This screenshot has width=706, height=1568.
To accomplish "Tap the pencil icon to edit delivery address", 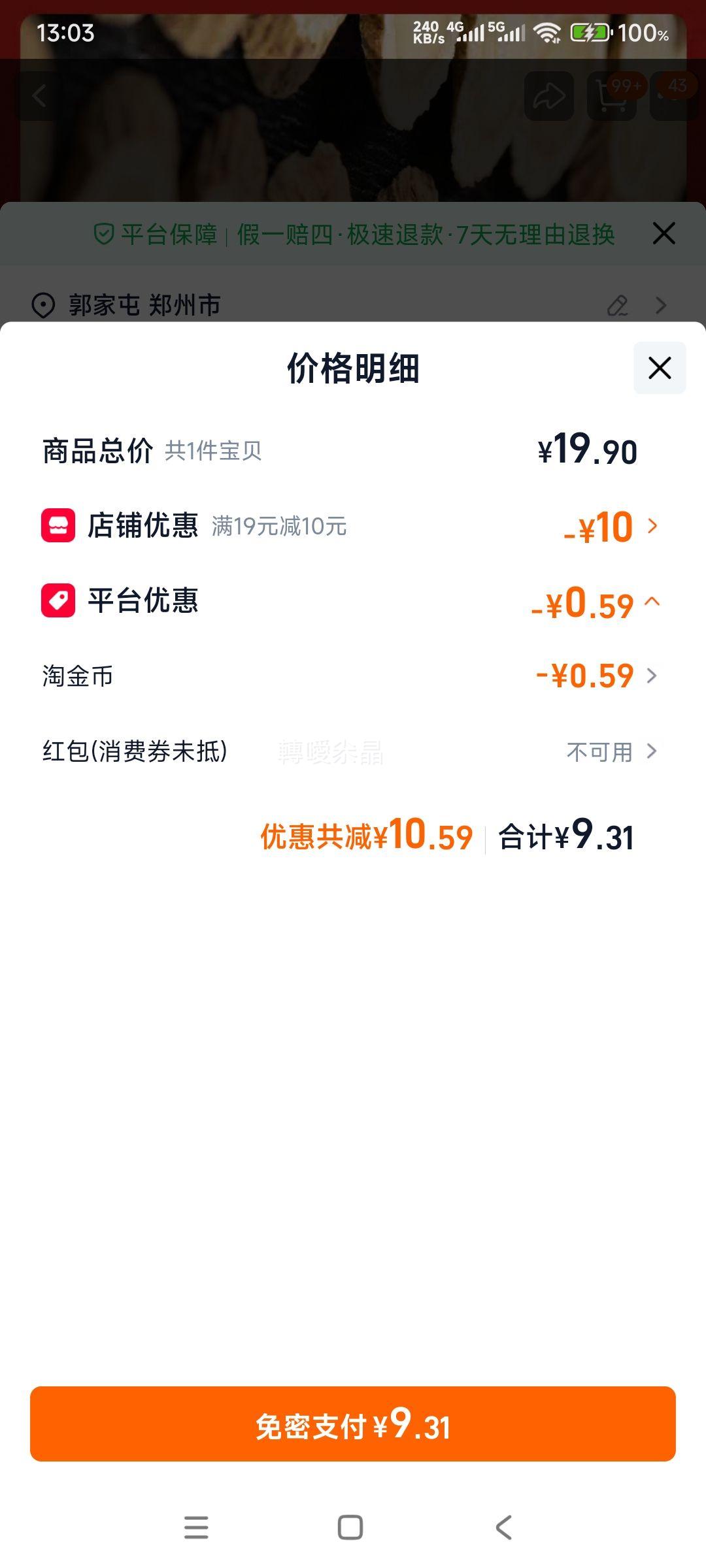I will point(617,304).
